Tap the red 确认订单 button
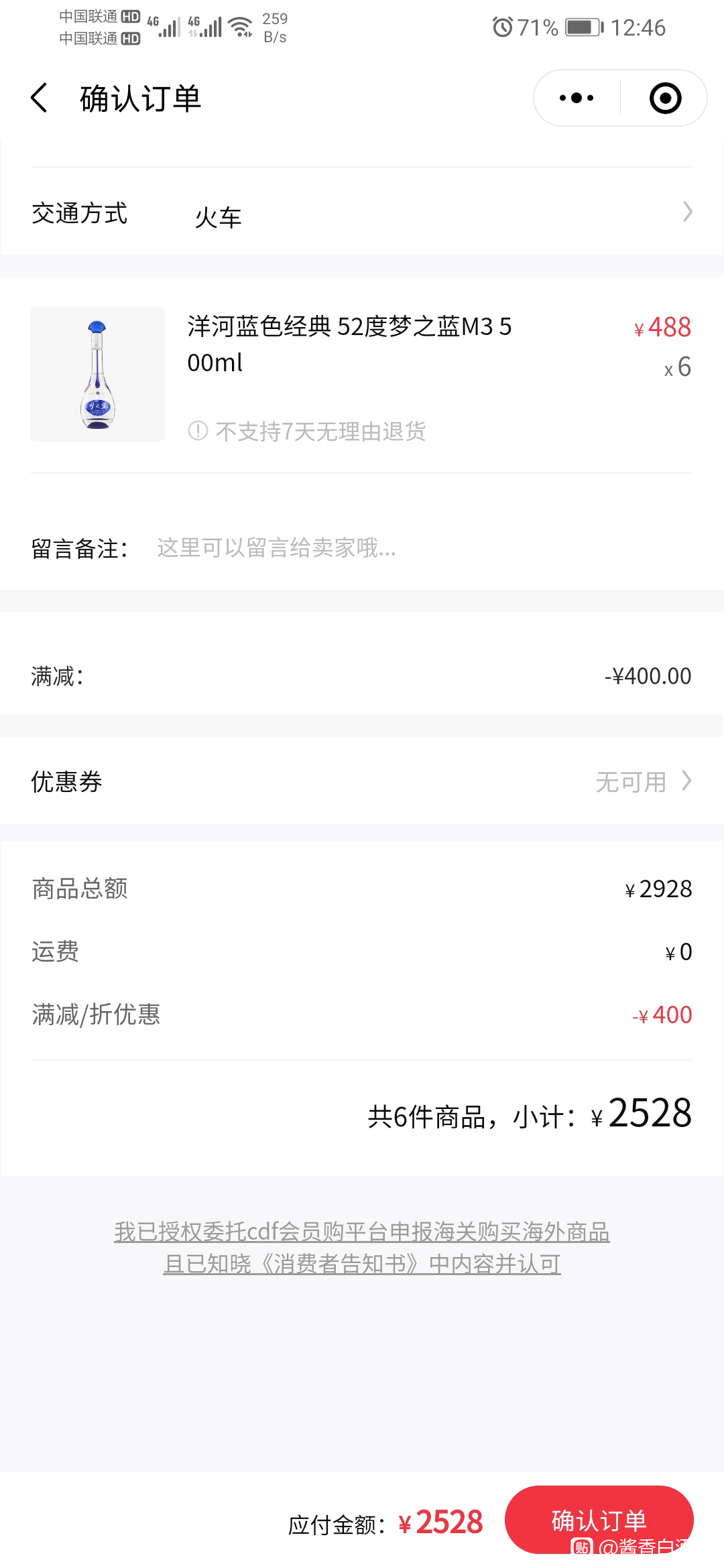Screen dimensions: 724x1568 (599, 1519)
